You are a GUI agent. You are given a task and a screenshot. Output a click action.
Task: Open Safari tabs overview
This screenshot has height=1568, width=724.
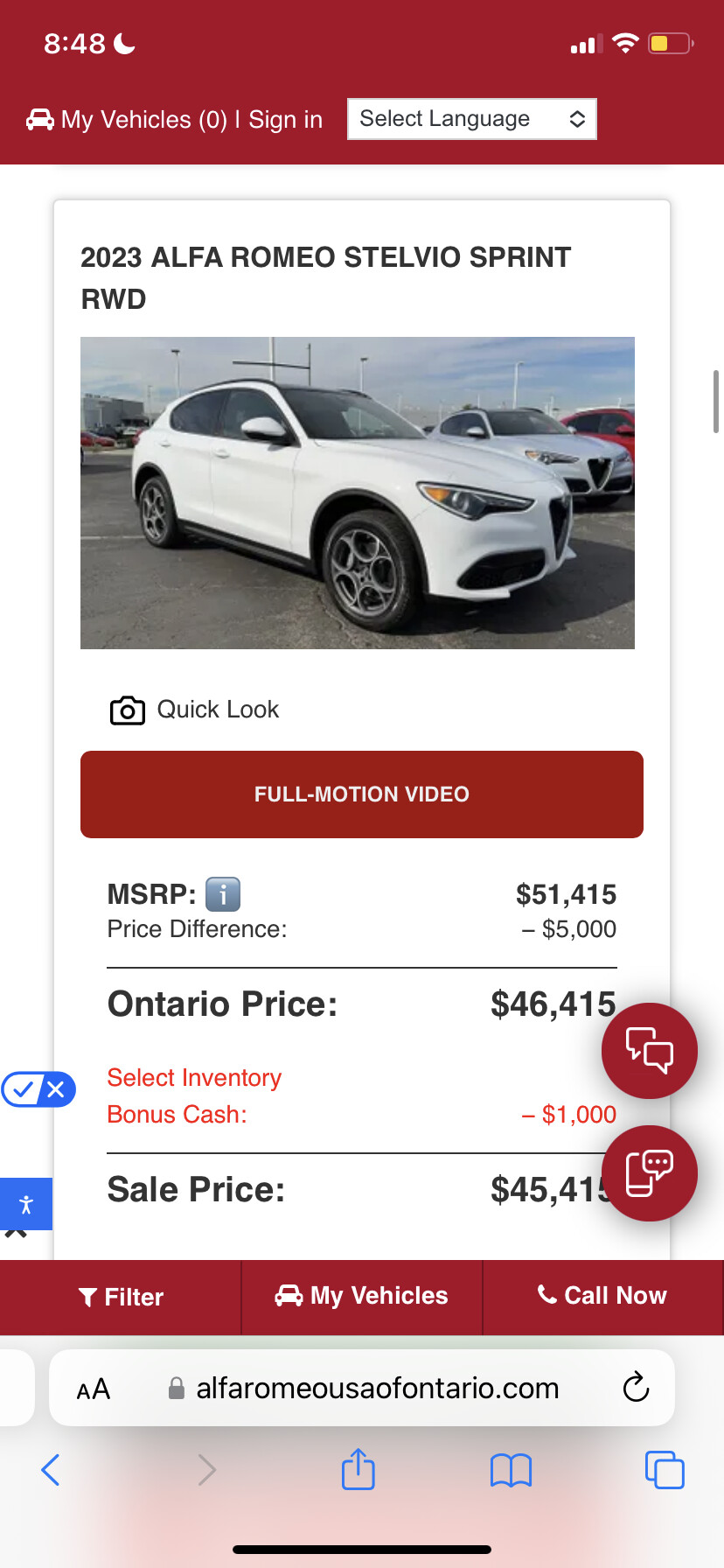(664, 1469)
